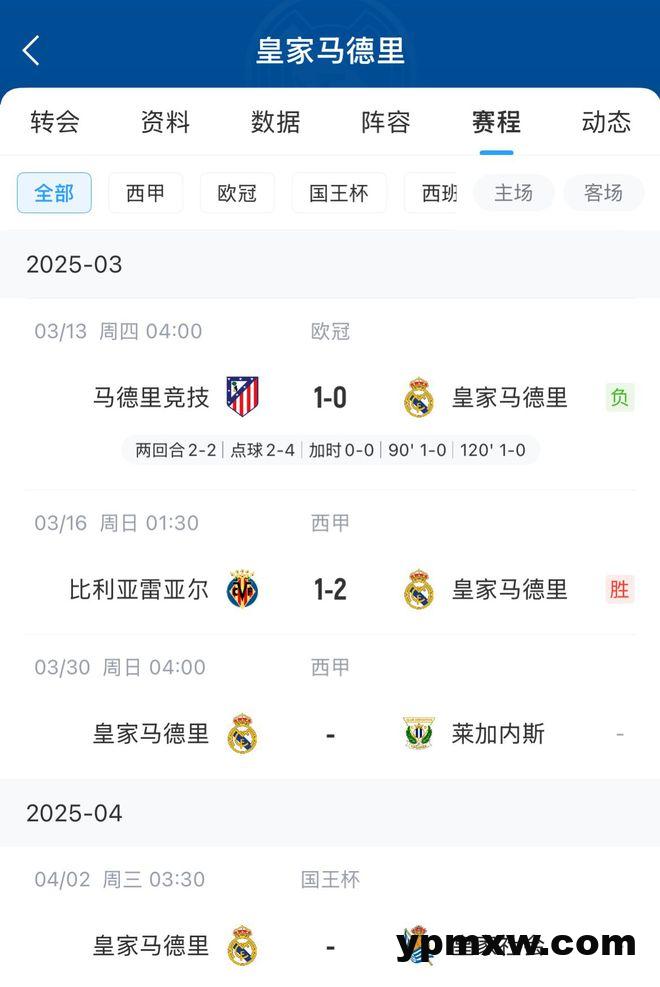Switch to the 转会 tab
This screenshot has width=660, height=987.
coord(55,122)
